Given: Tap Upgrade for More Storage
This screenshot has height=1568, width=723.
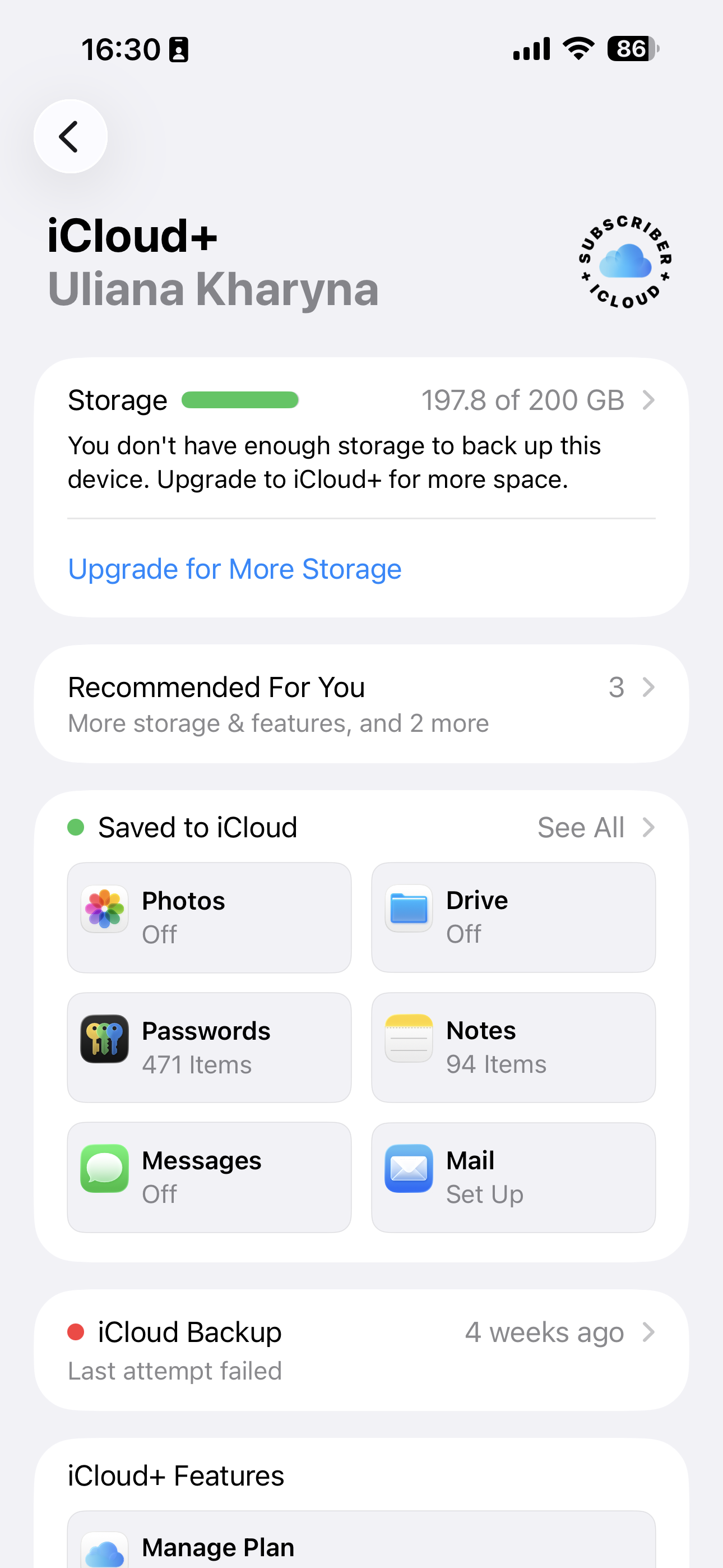Looking at the screenshot, I should coord(235,569).
